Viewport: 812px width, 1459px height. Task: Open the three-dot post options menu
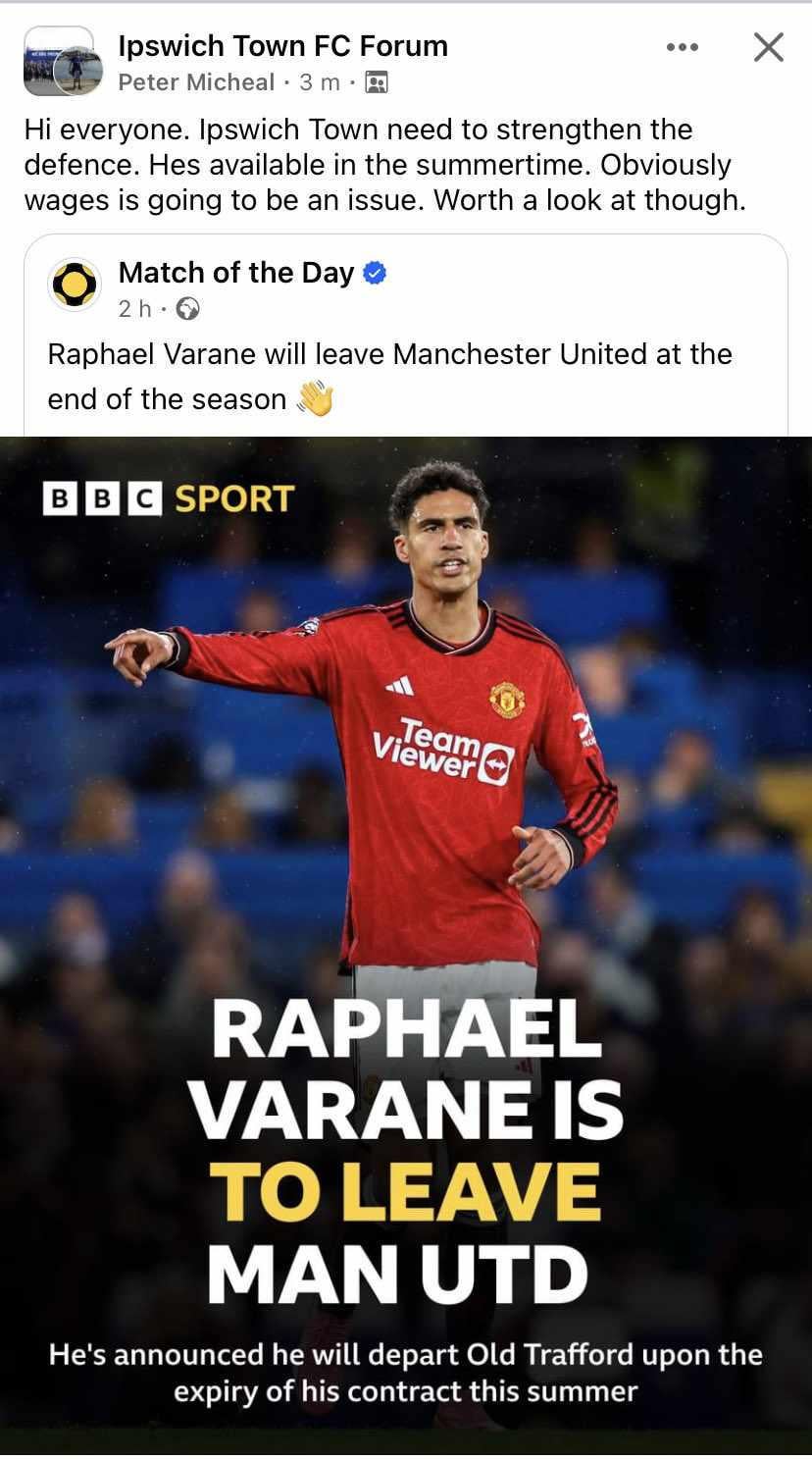682,47
